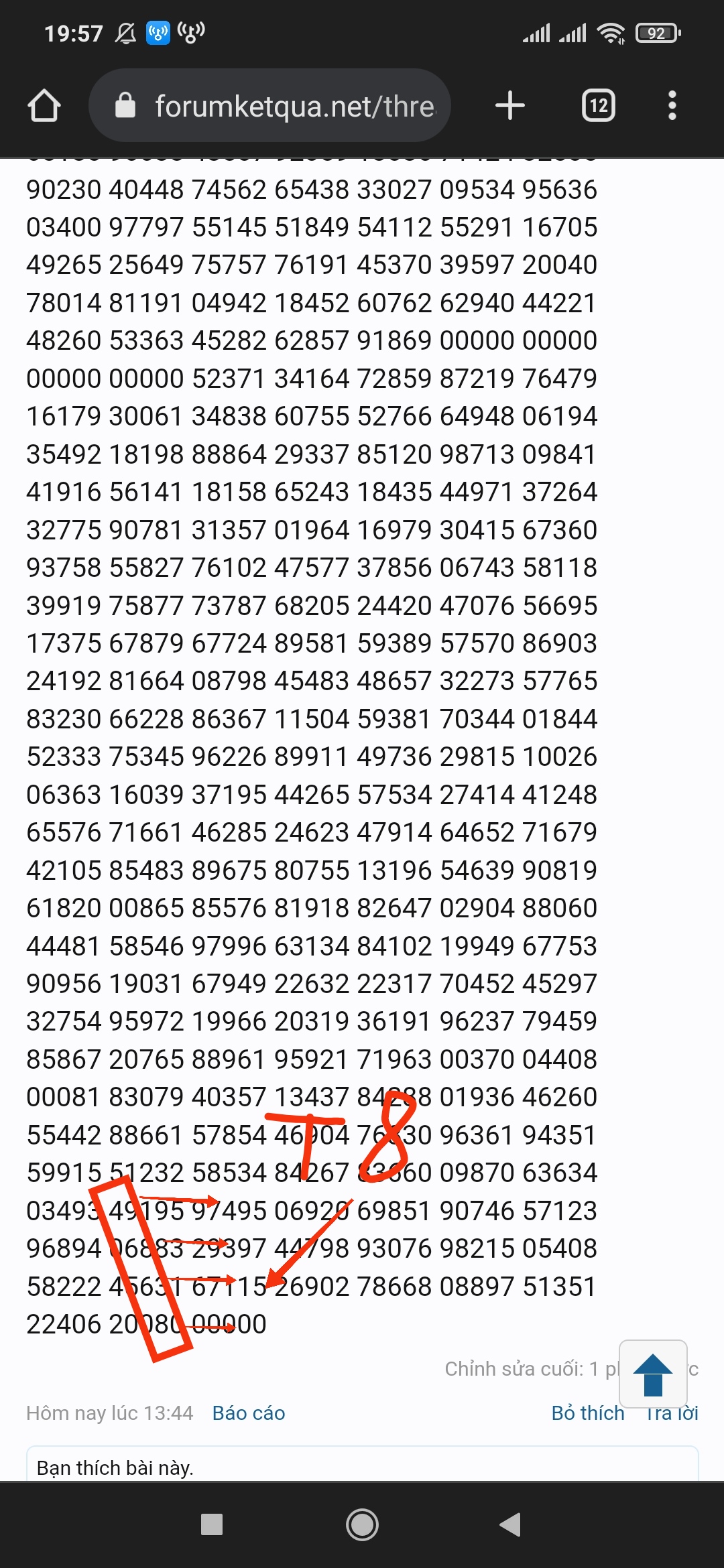Tap Trả lời to reply to the post
The width and height of the screenshot is (724, 1568).
(672, 1413)
